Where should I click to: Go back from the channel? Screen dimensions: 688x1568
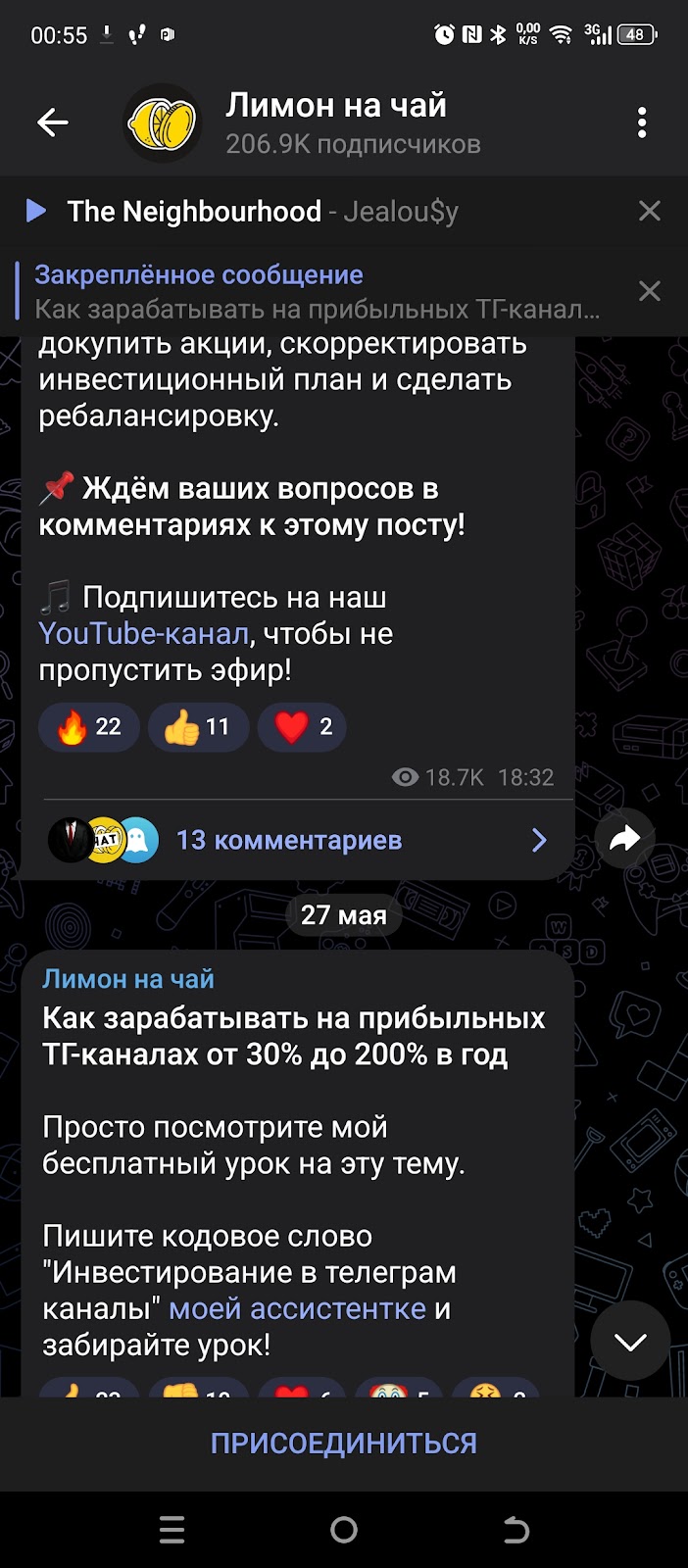[x=53, y=122]
